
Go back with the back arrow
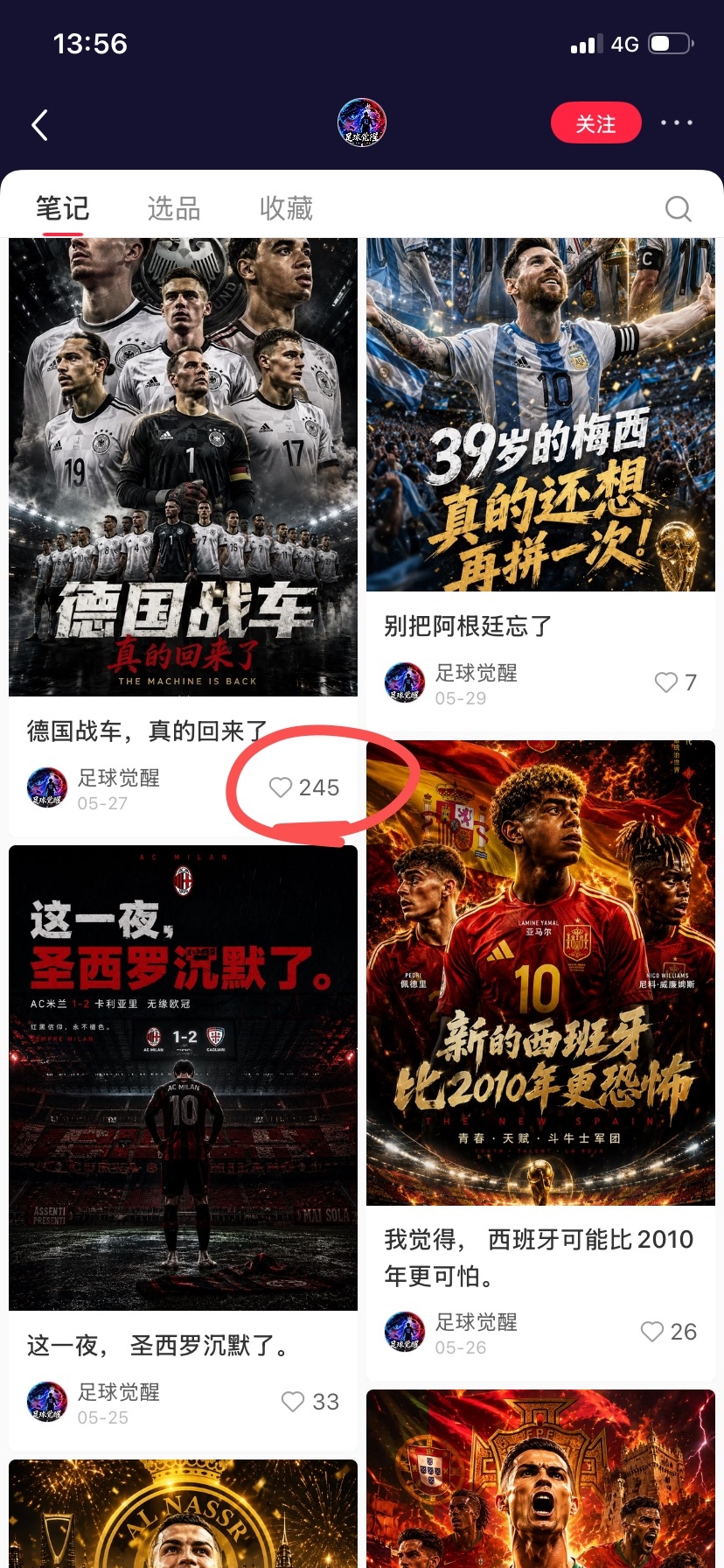(39, 125)
